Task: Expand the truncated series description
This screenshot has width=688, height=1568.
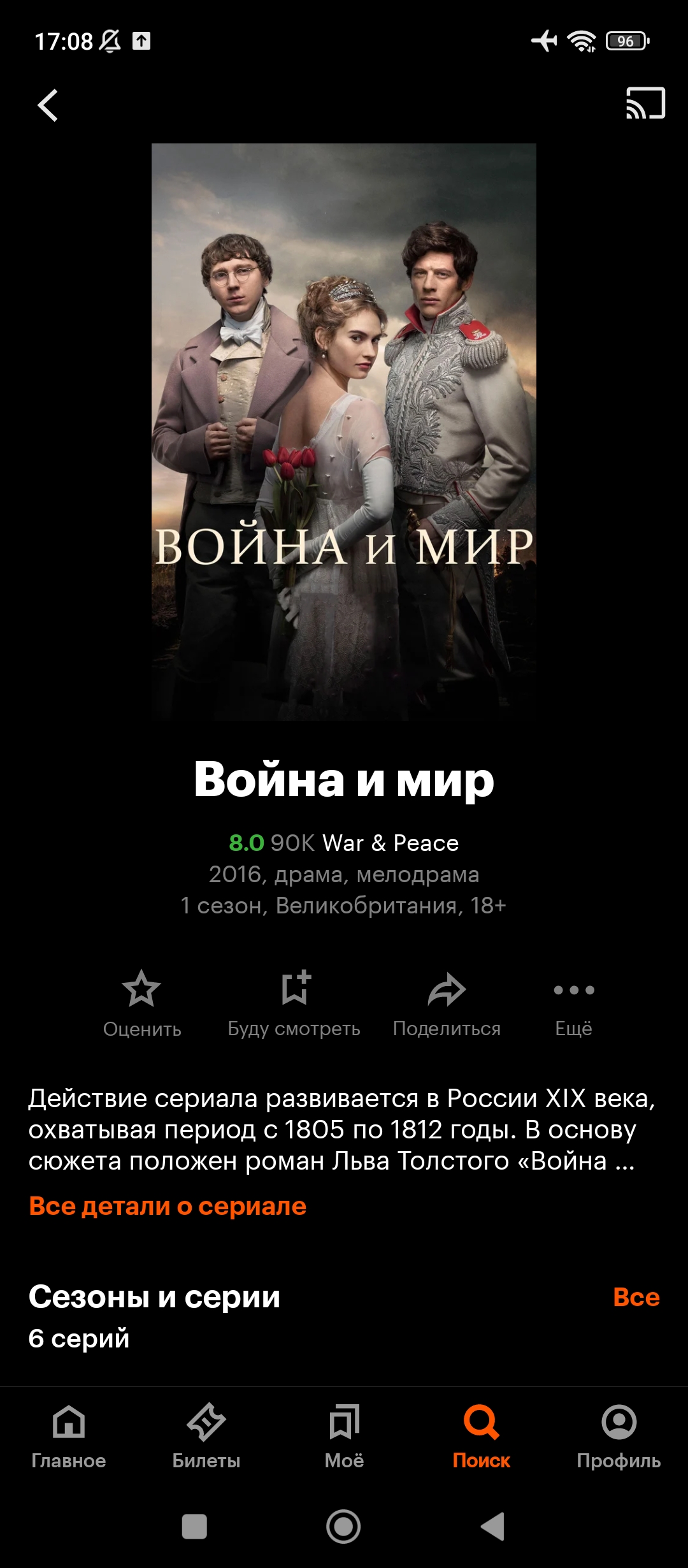Action: coord(342,1129)
